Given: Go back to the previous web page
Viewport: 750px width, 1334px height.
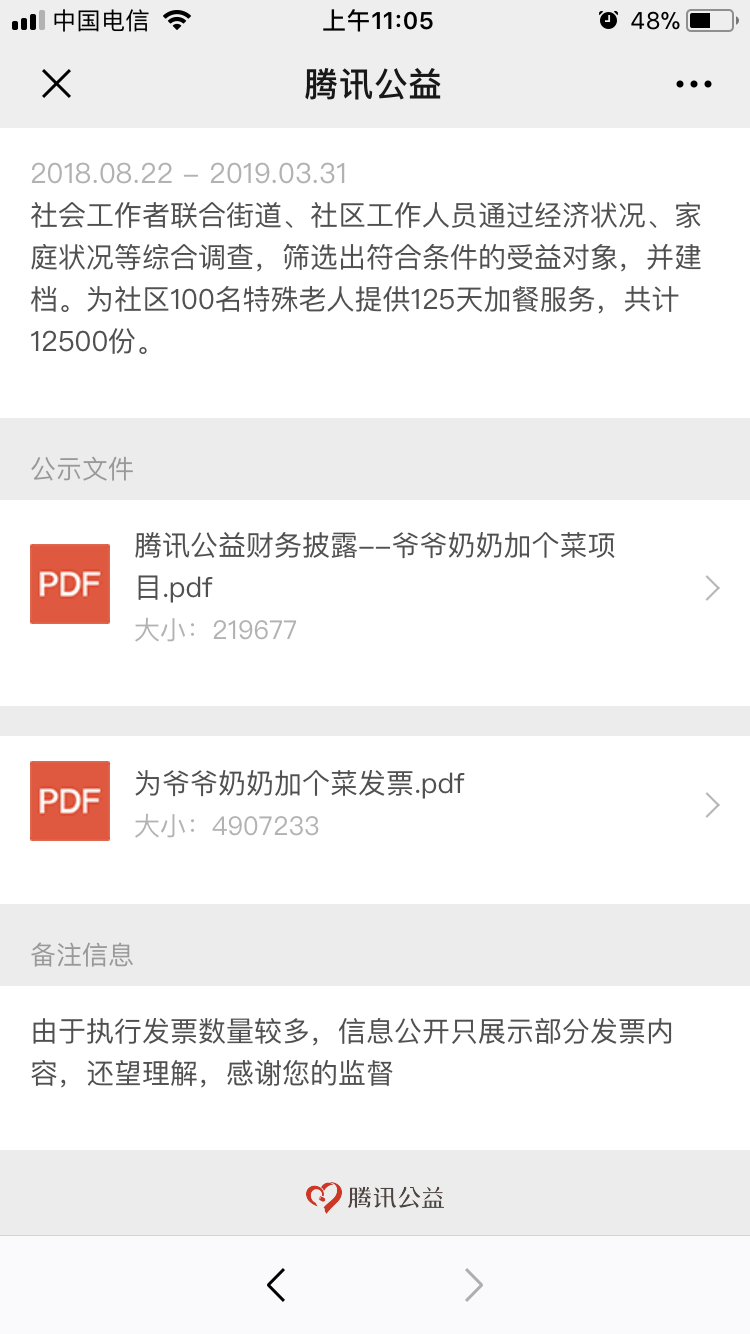Looking at the screenshot, I should (277, 1285).
